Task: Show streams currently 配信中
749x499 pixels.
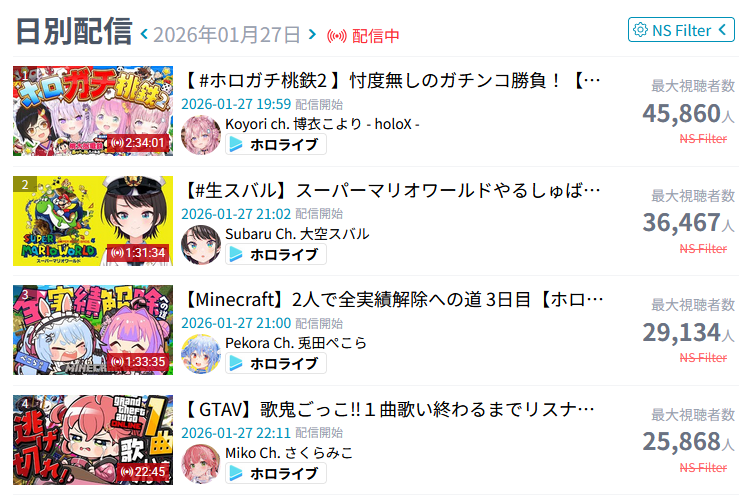Action: 364,35
